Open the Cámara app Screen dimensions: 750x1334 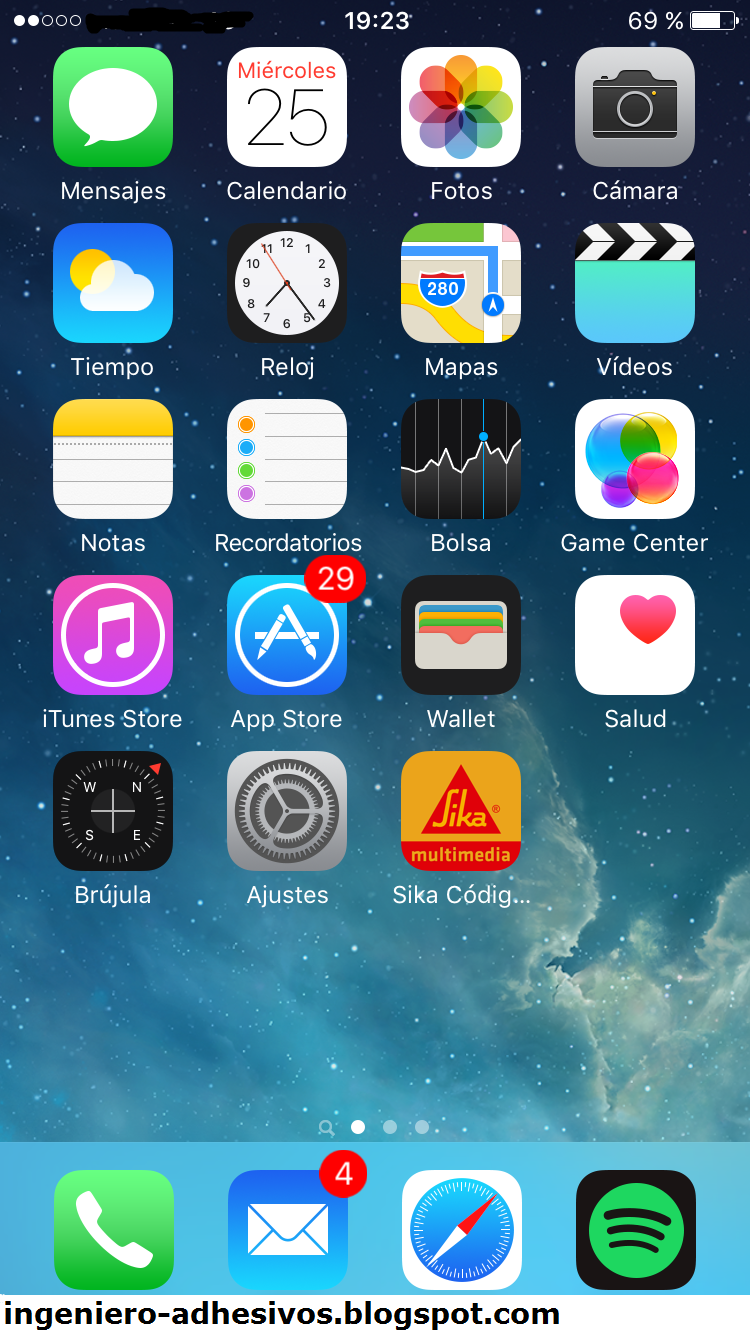(635, 107)
